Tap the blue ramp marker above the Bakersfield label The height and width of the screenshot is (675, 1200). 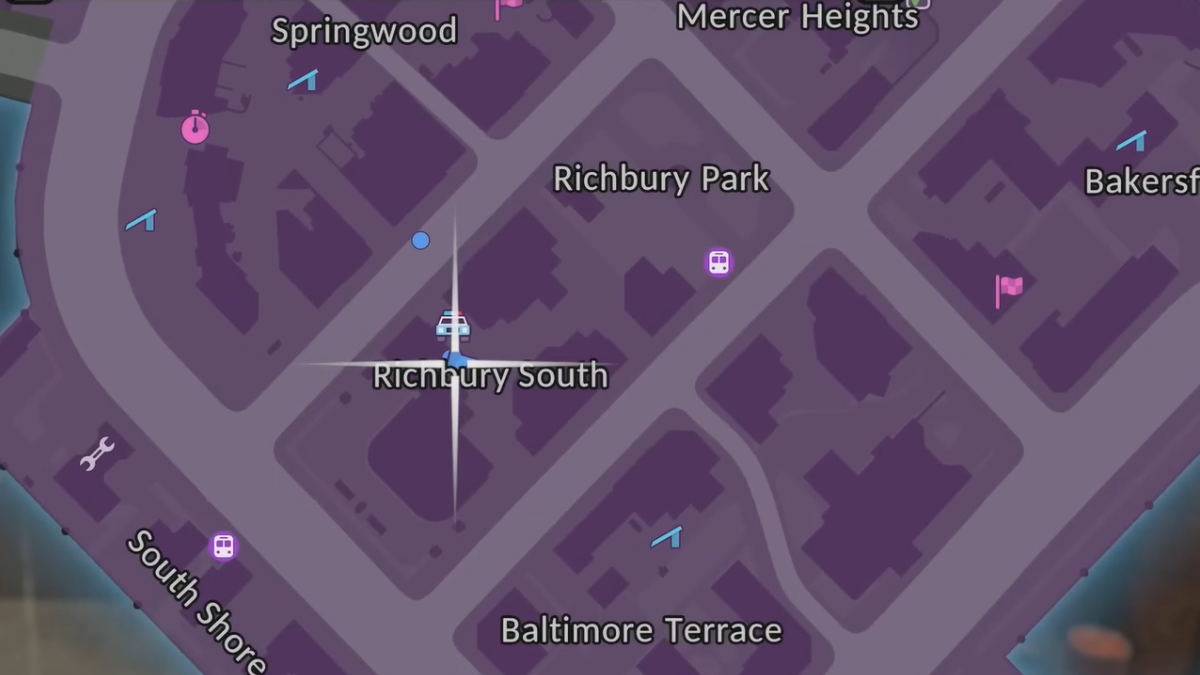1132,141
